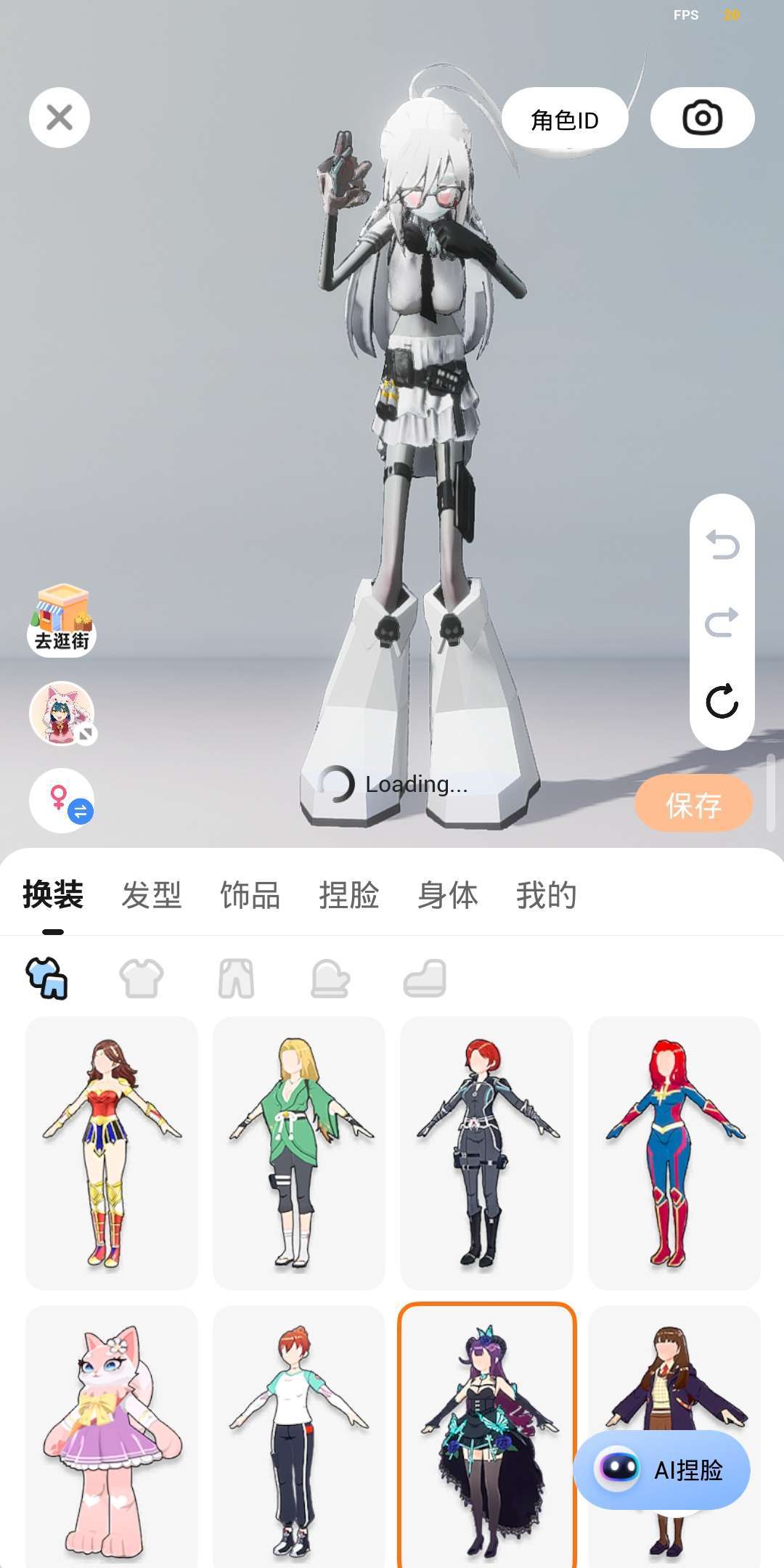The height and width of the screenshot is (1568, 784).
Task: Close the avatar editor
Action: point(60,118)
